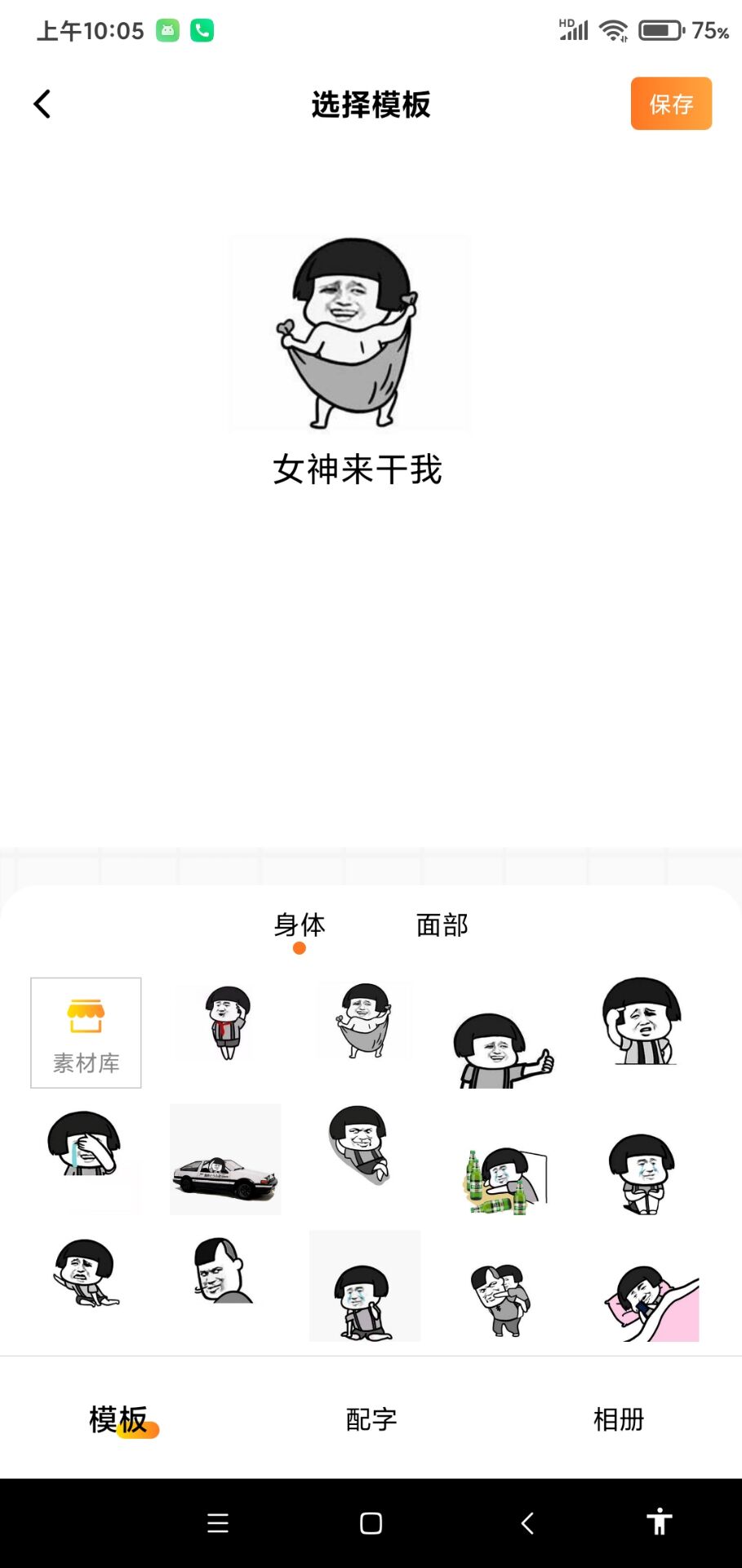Tap the system home button
Screen dimensions: 742x1568
tap(371, 1523)
